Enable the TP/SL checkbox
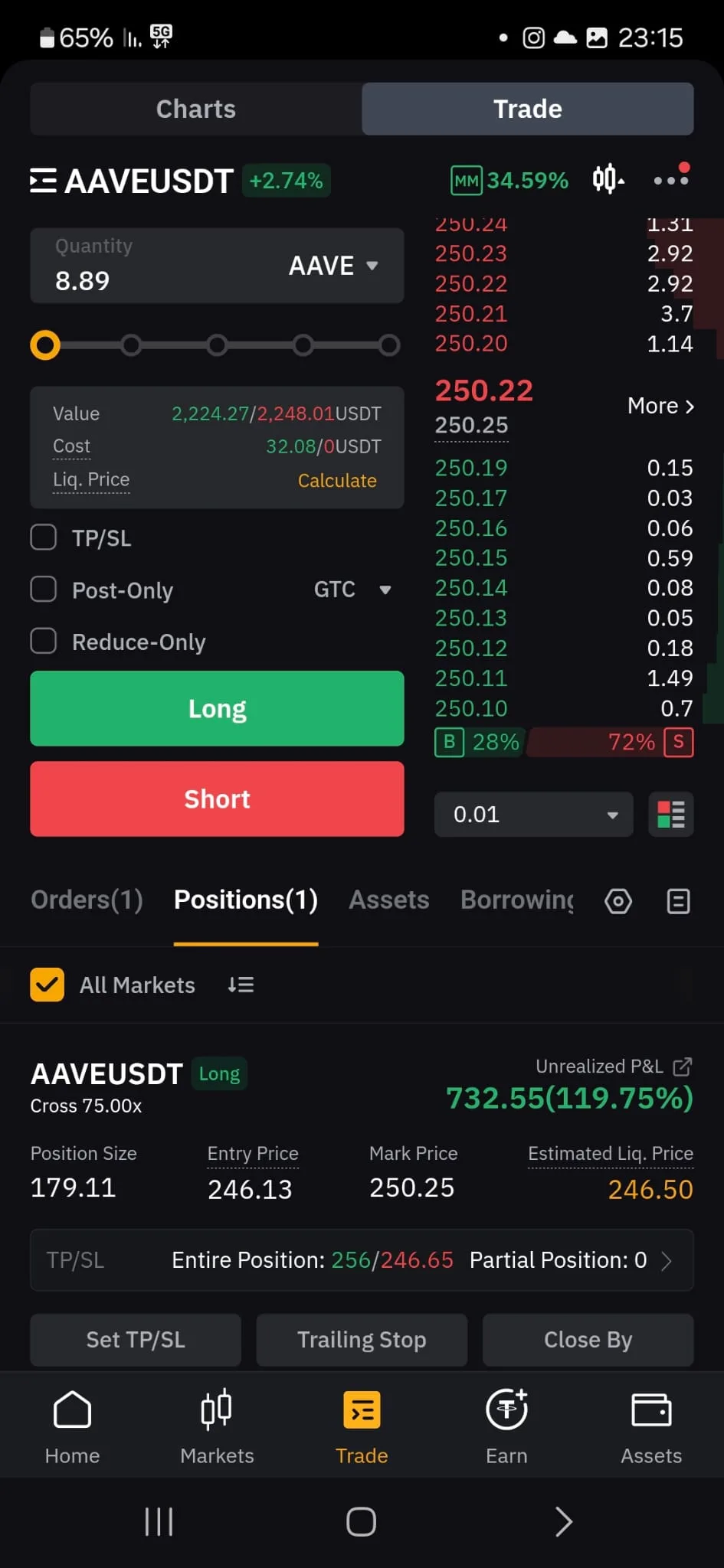724x1568 pixels. point(44,537)
